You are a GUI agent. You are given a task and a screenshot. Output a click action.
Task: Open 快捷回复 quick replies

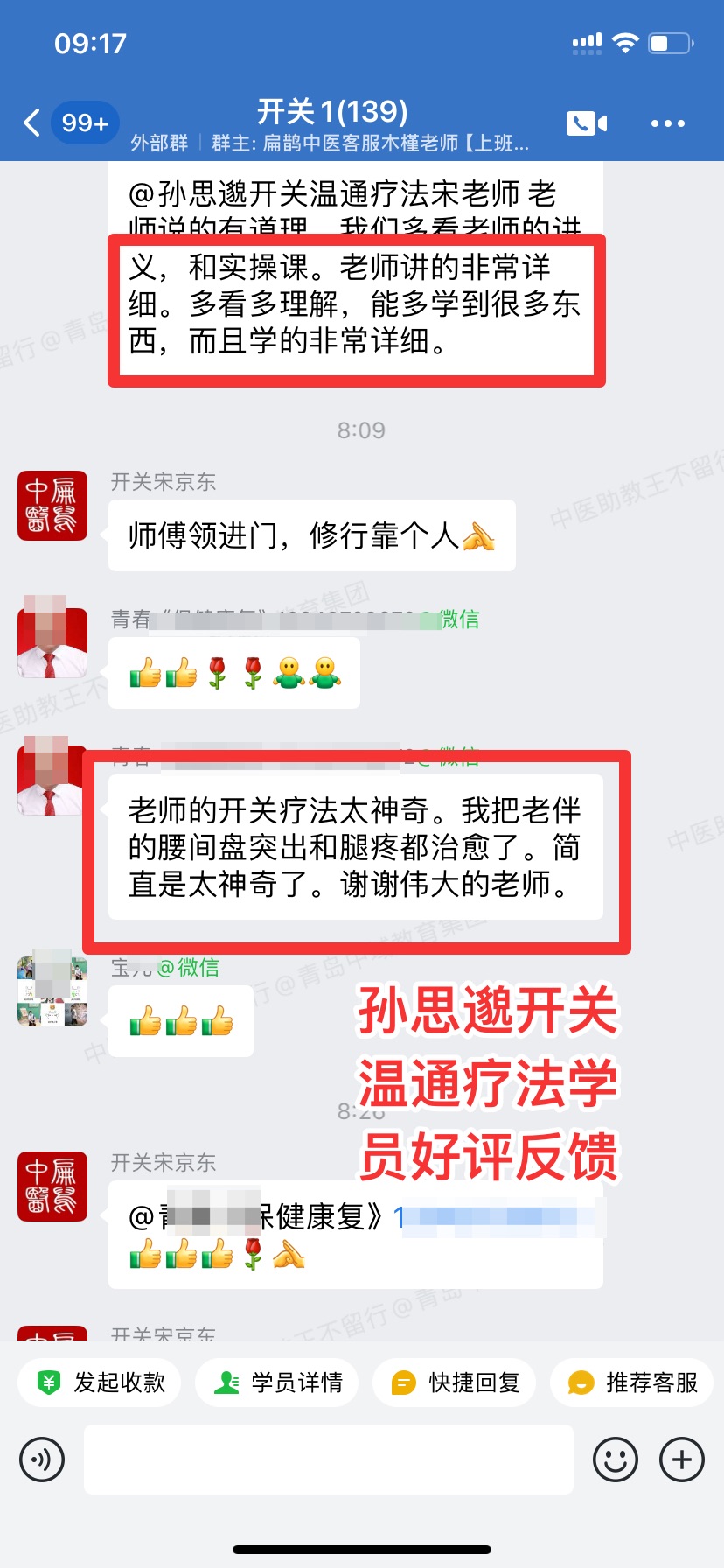[454, 1382]
